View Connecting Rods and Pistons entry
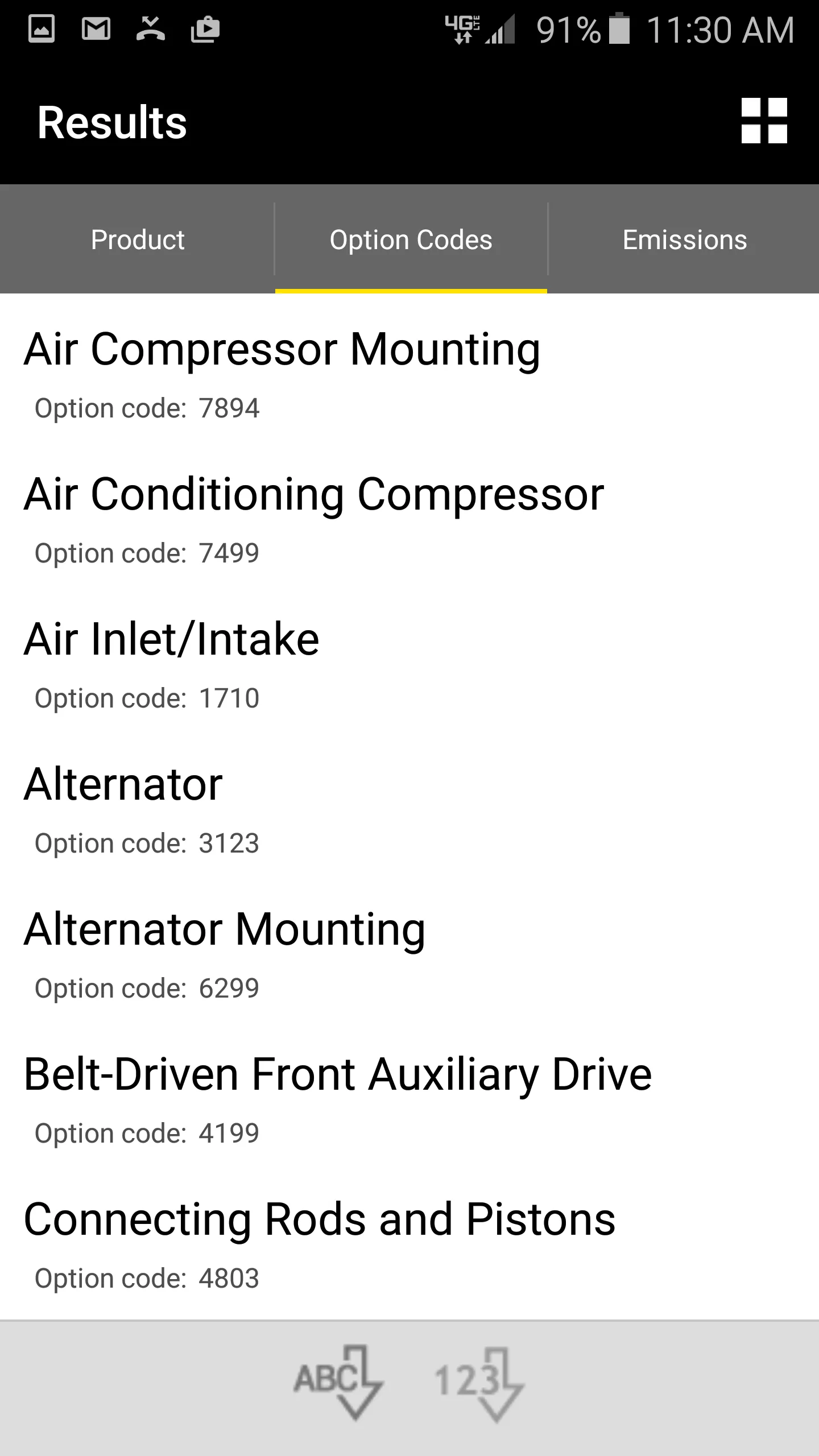 click(x=409, y=1244)
